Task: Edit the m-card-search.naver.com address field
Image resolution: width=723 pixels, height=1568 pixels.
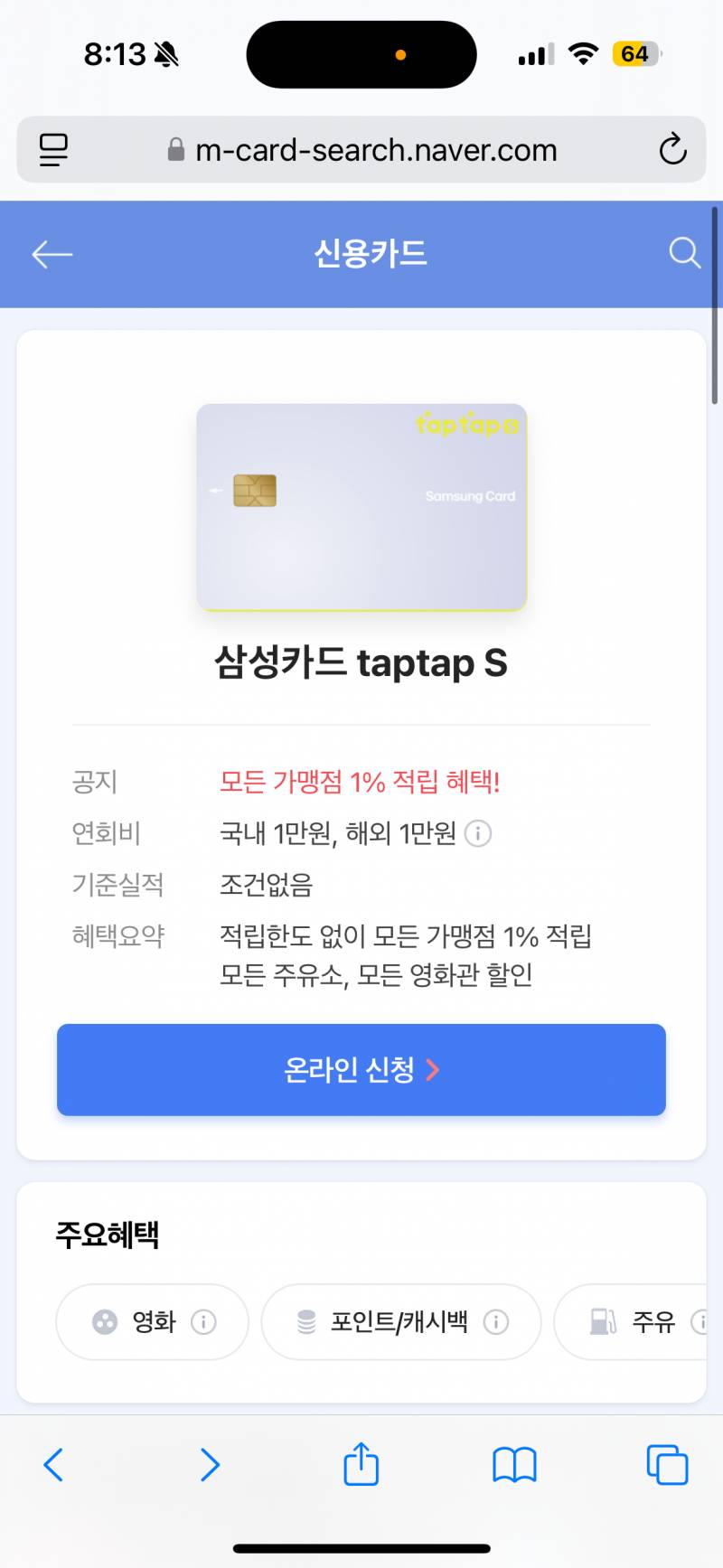Action: click(x=375, y=150)
